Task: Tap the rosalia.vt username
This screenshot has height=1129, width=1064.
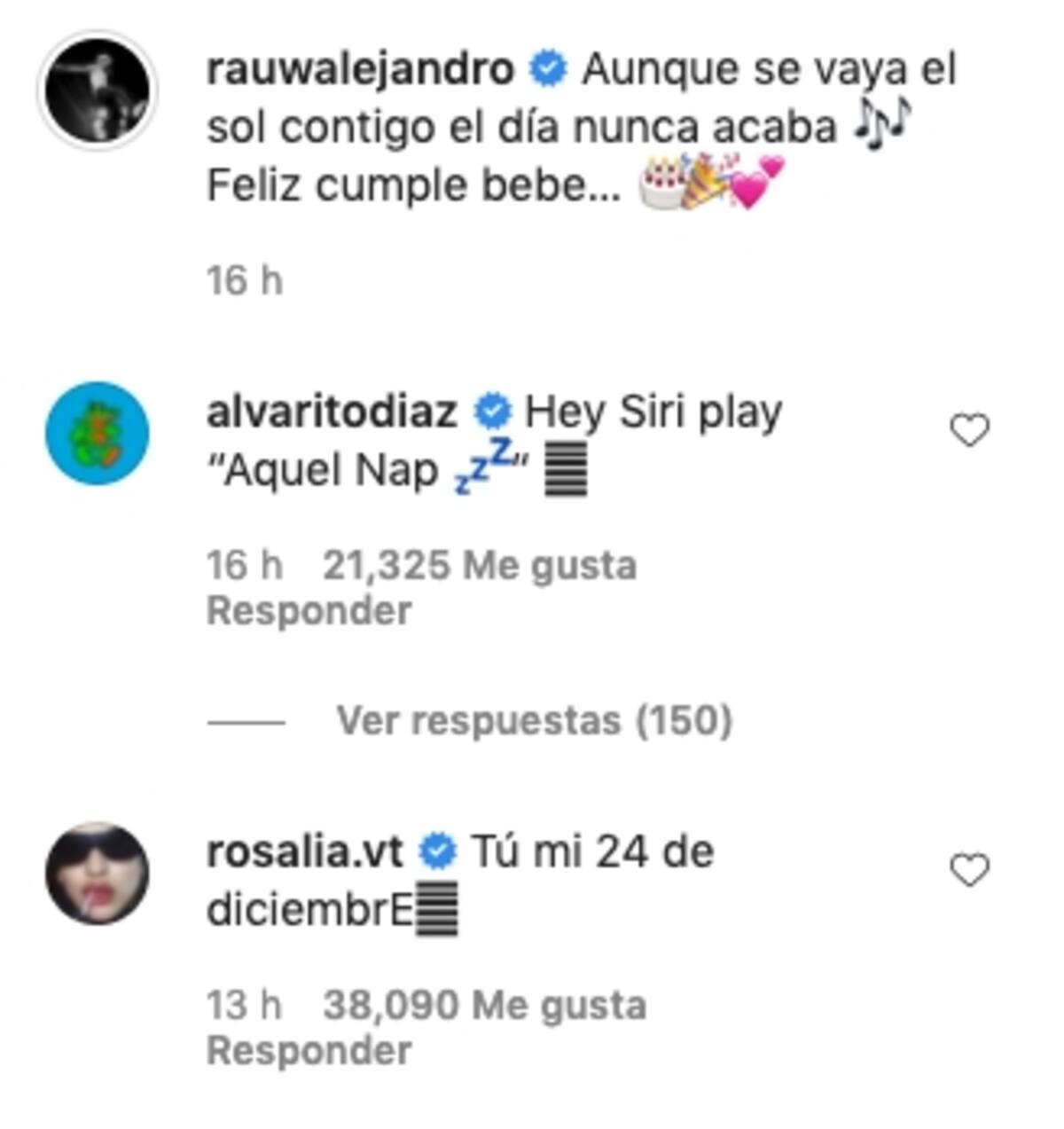Action: click(304, 851)
